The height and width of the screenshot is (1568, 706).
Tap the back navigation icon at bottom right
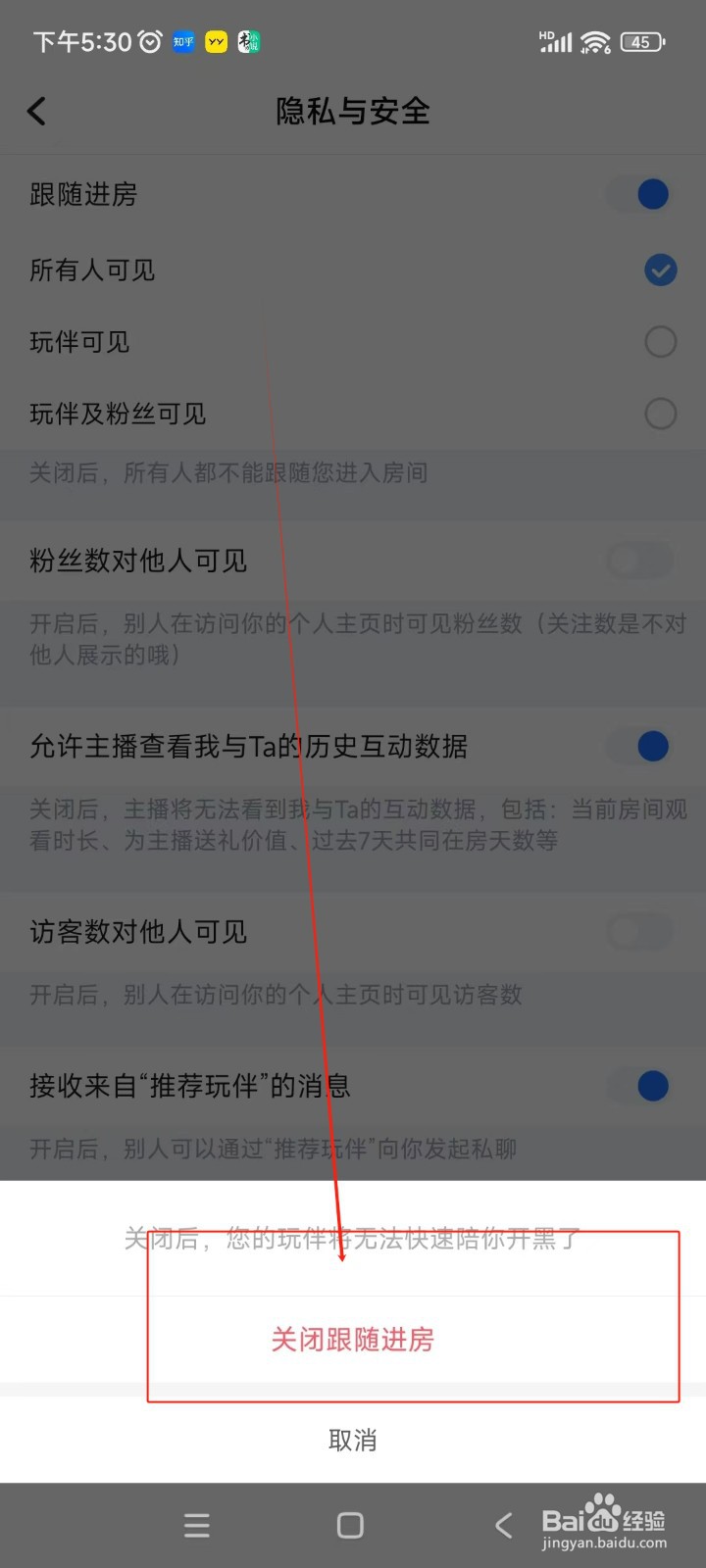coord(503,1525)
